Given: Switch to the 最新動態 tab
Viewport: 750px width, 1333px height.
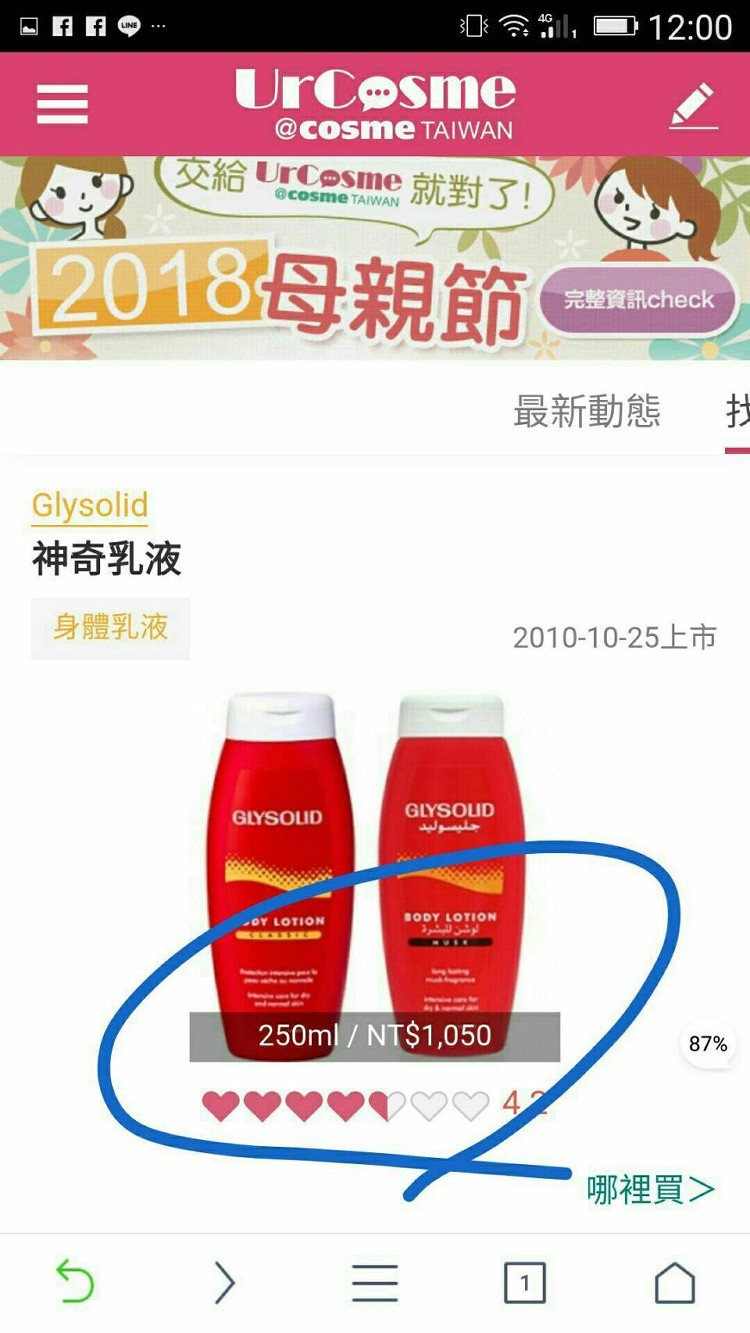Looking at the screenshot, I should tap(586, 411).
